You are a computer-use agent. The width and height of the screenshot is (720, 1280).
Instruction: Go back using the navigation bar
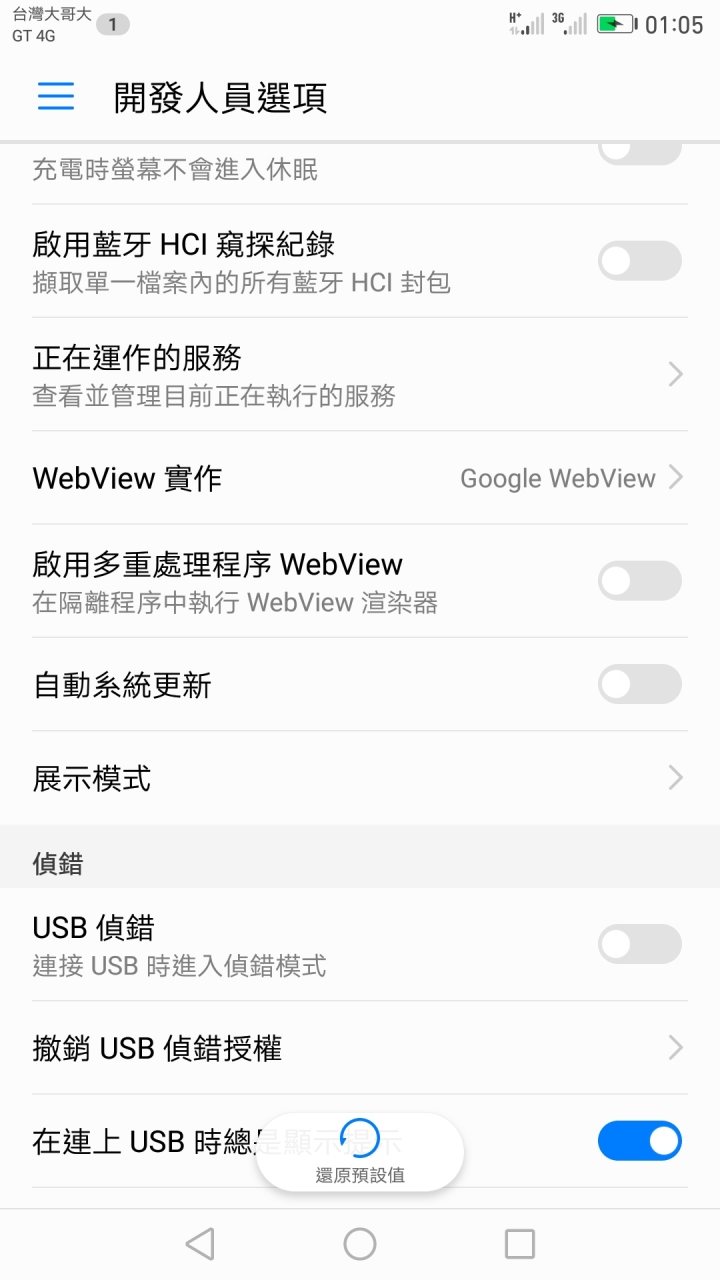tap(200, 1244)
